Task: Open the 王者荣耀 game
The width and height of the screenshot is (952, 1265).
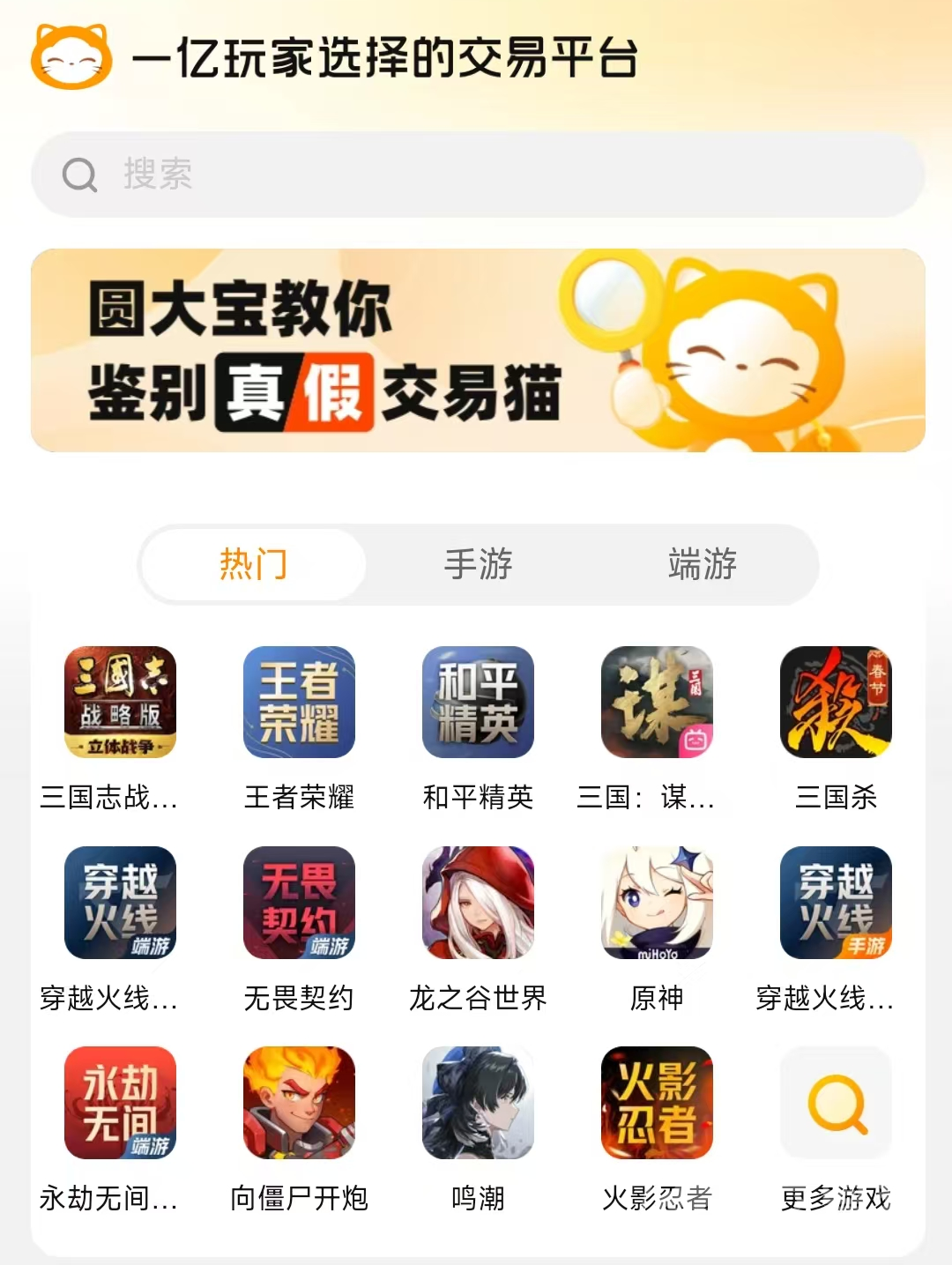Action: pyautogui.click(x=299, y=703)
